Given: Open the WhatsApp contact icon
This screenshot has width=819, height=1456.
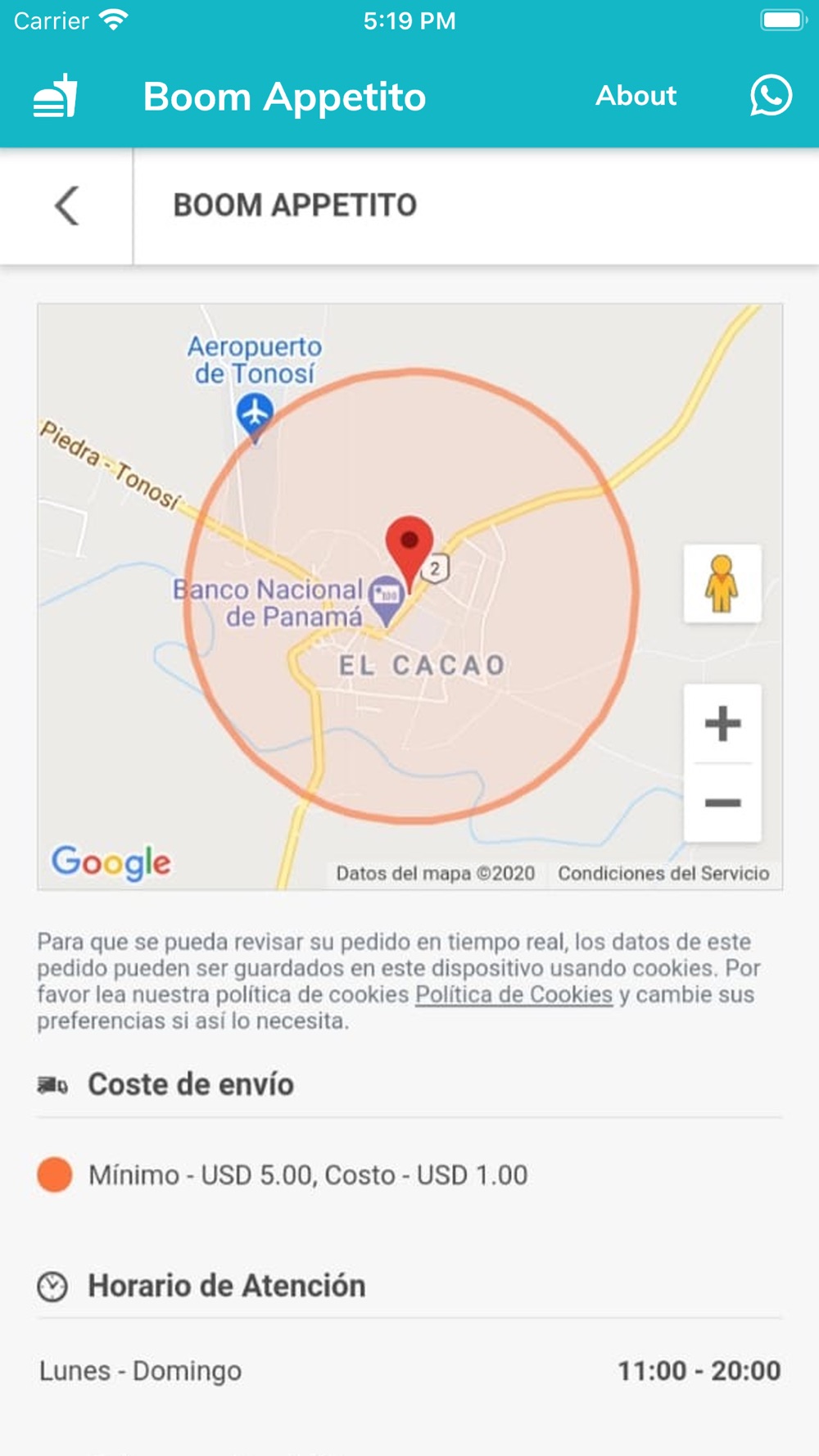Looking at the screenshot, I should tap(771, 96).
